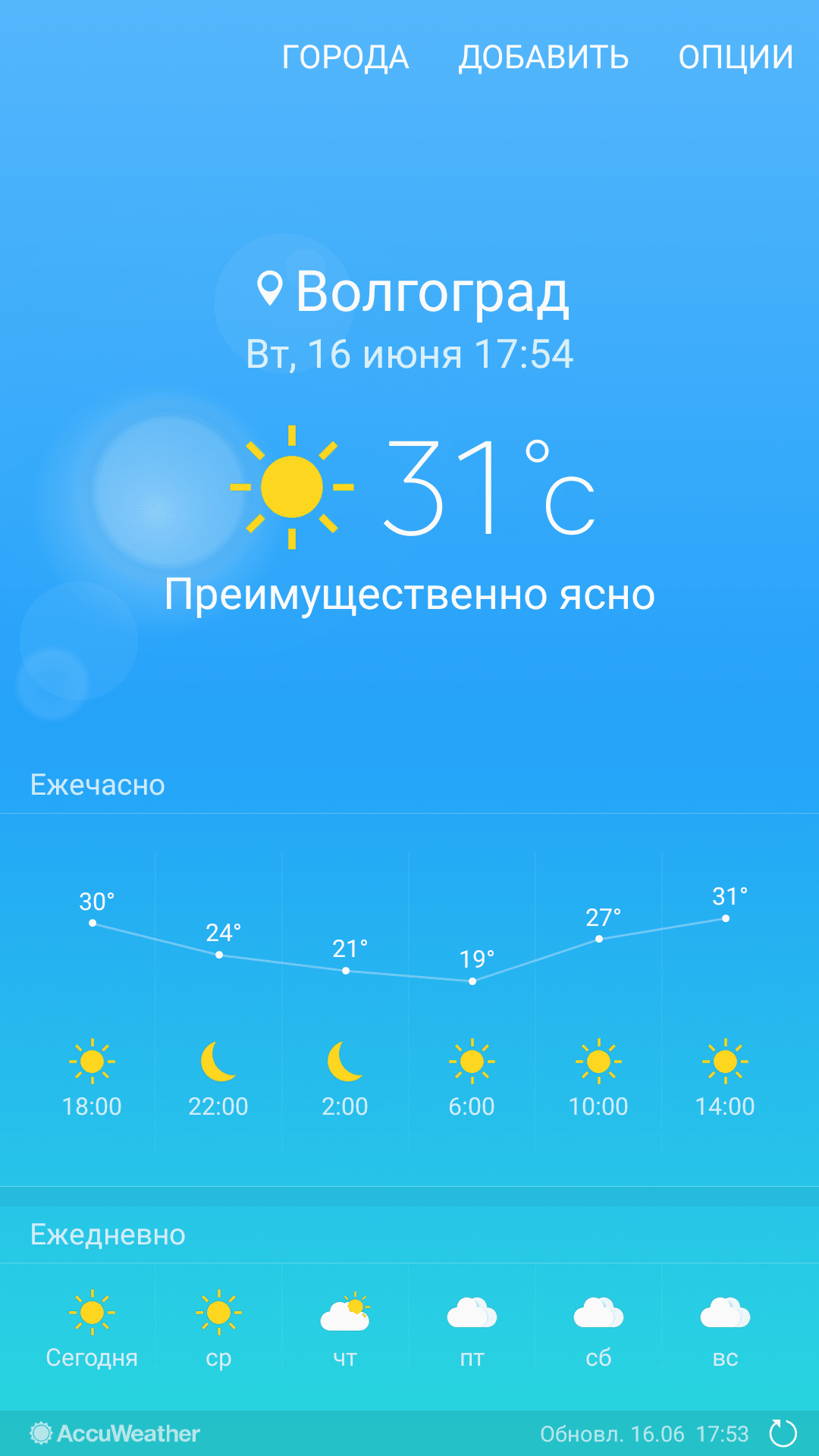Refresh weather data with the update icon
The image size is (819, 1456).
[783, 1433]
